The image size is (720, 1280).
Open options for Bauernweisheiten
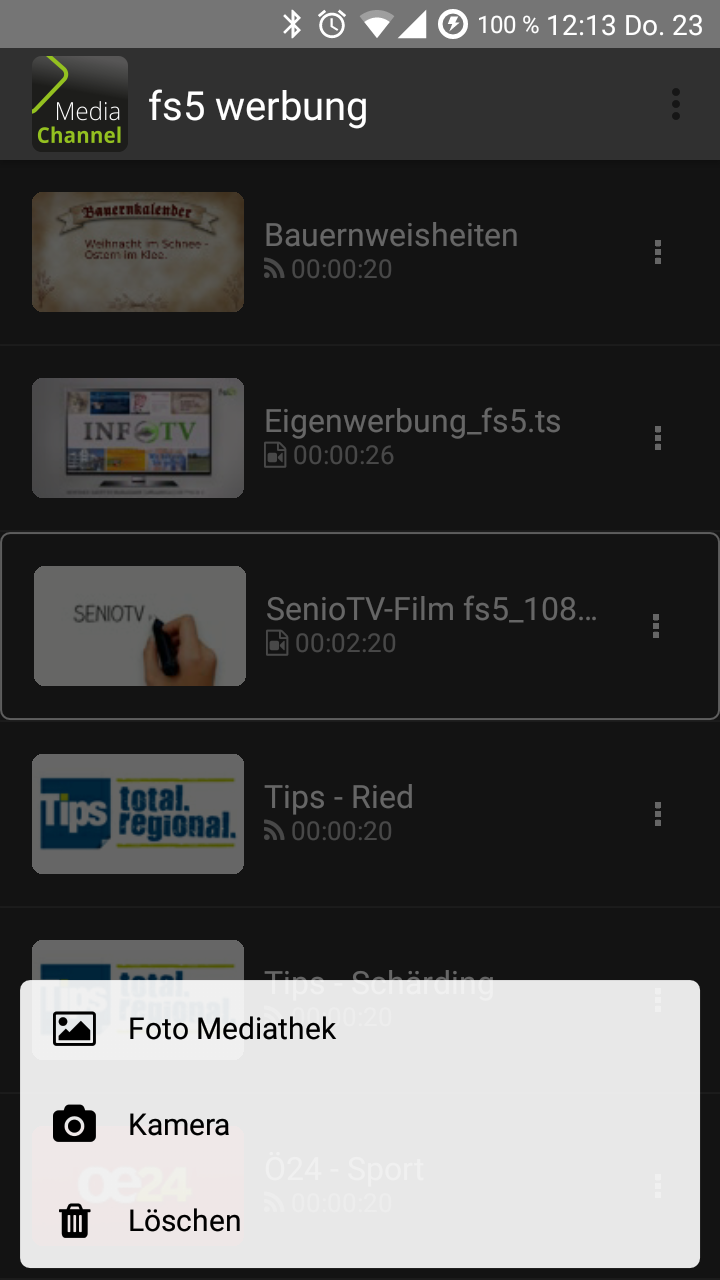point(657,252)
